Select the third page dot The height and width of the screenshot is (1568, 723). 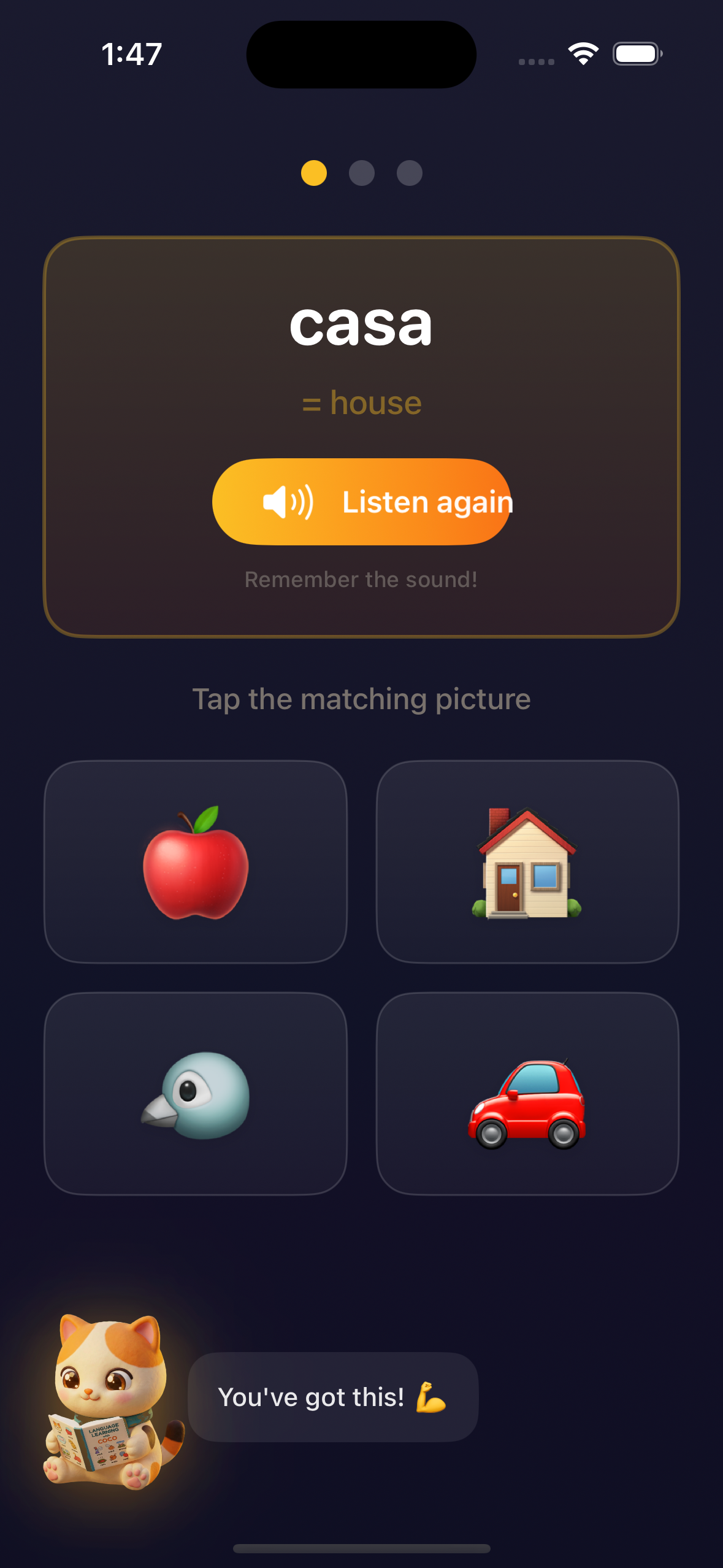click(408, 174)
